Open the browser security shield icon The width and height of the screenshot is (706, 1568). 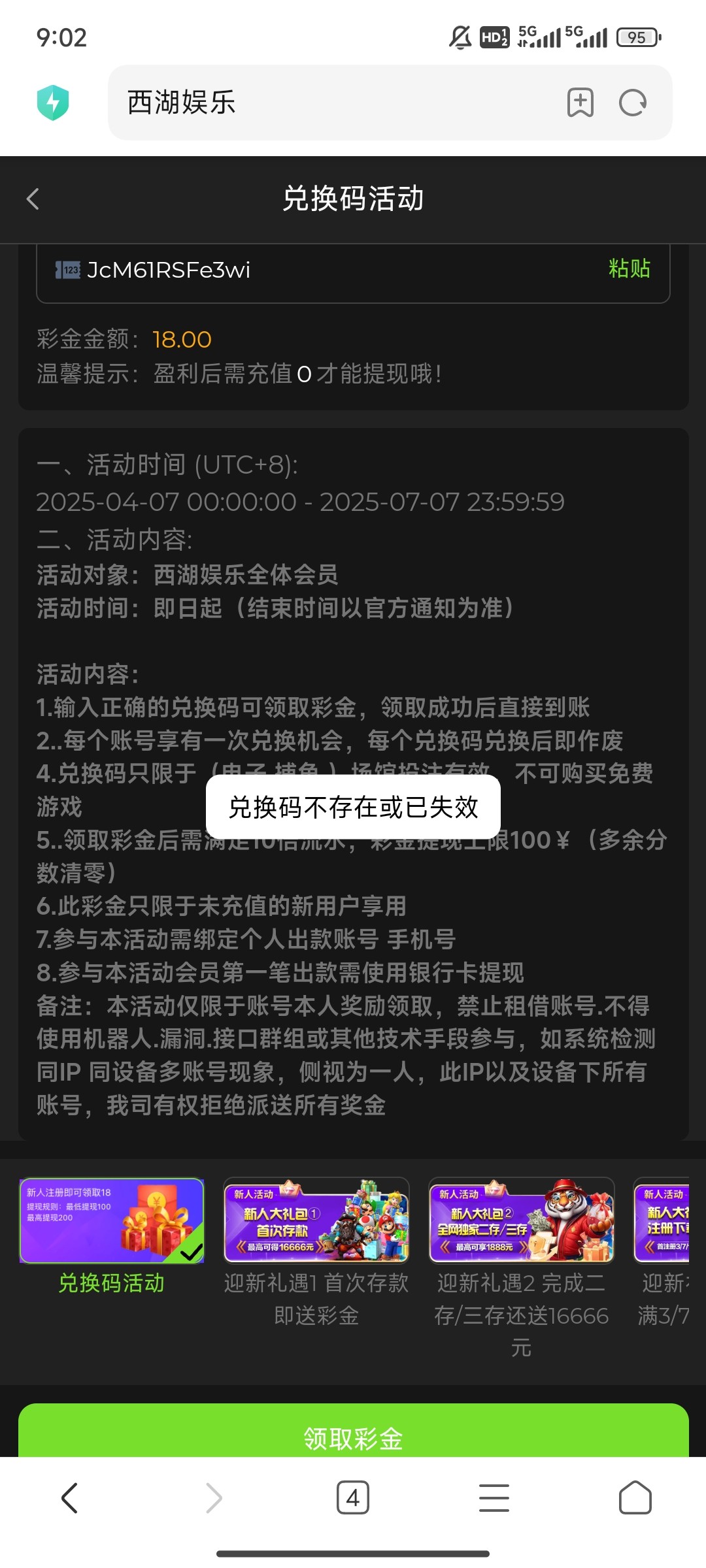53,103
